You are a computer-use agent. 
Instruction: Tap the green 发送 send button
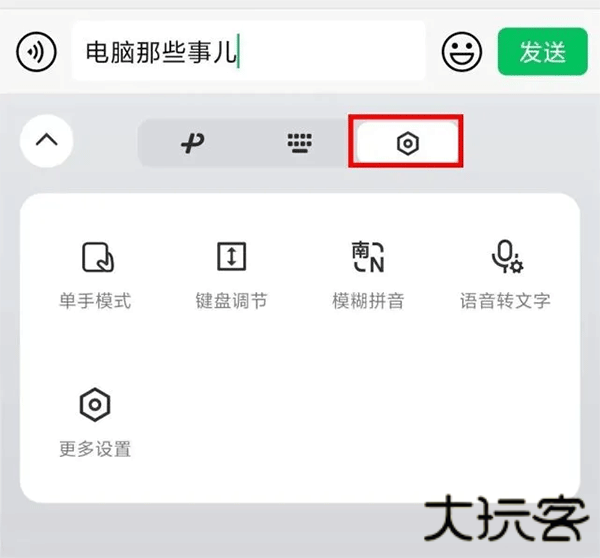tap(542, 52)
